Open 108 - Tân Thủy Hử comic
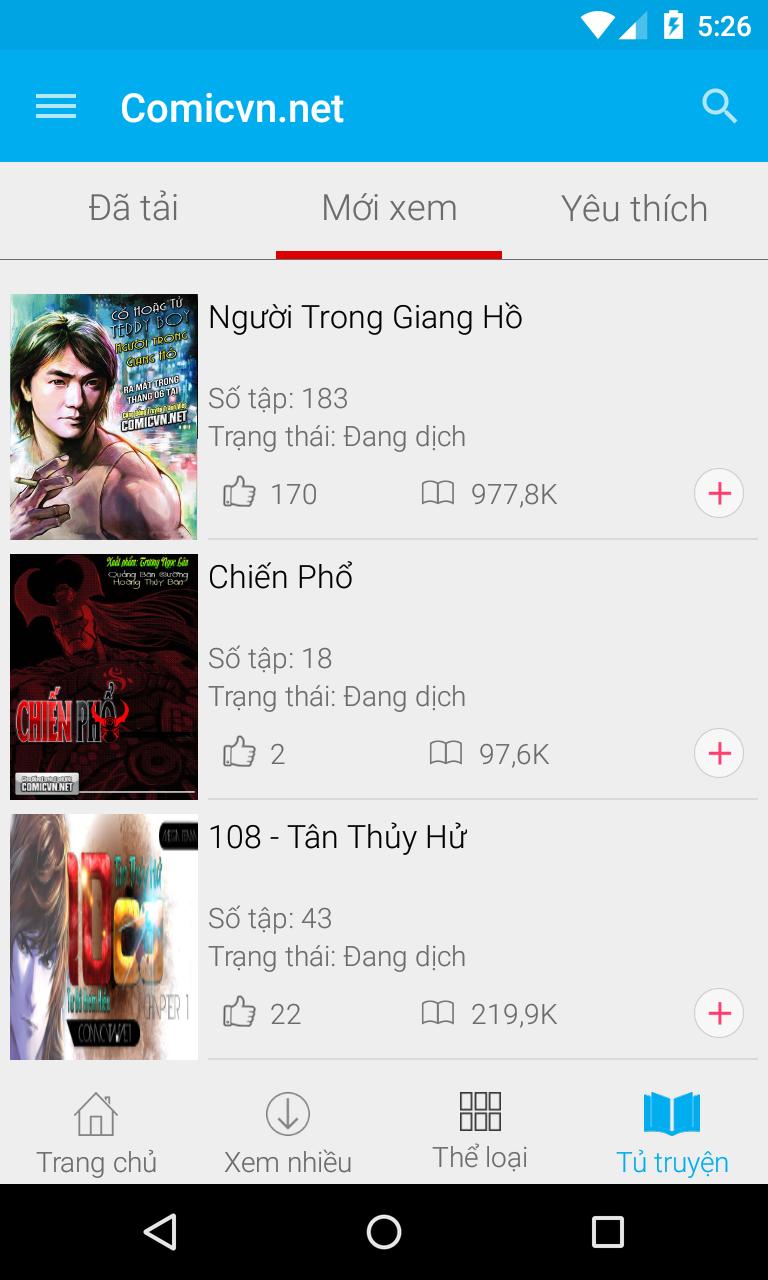 (x=337, y=837)
